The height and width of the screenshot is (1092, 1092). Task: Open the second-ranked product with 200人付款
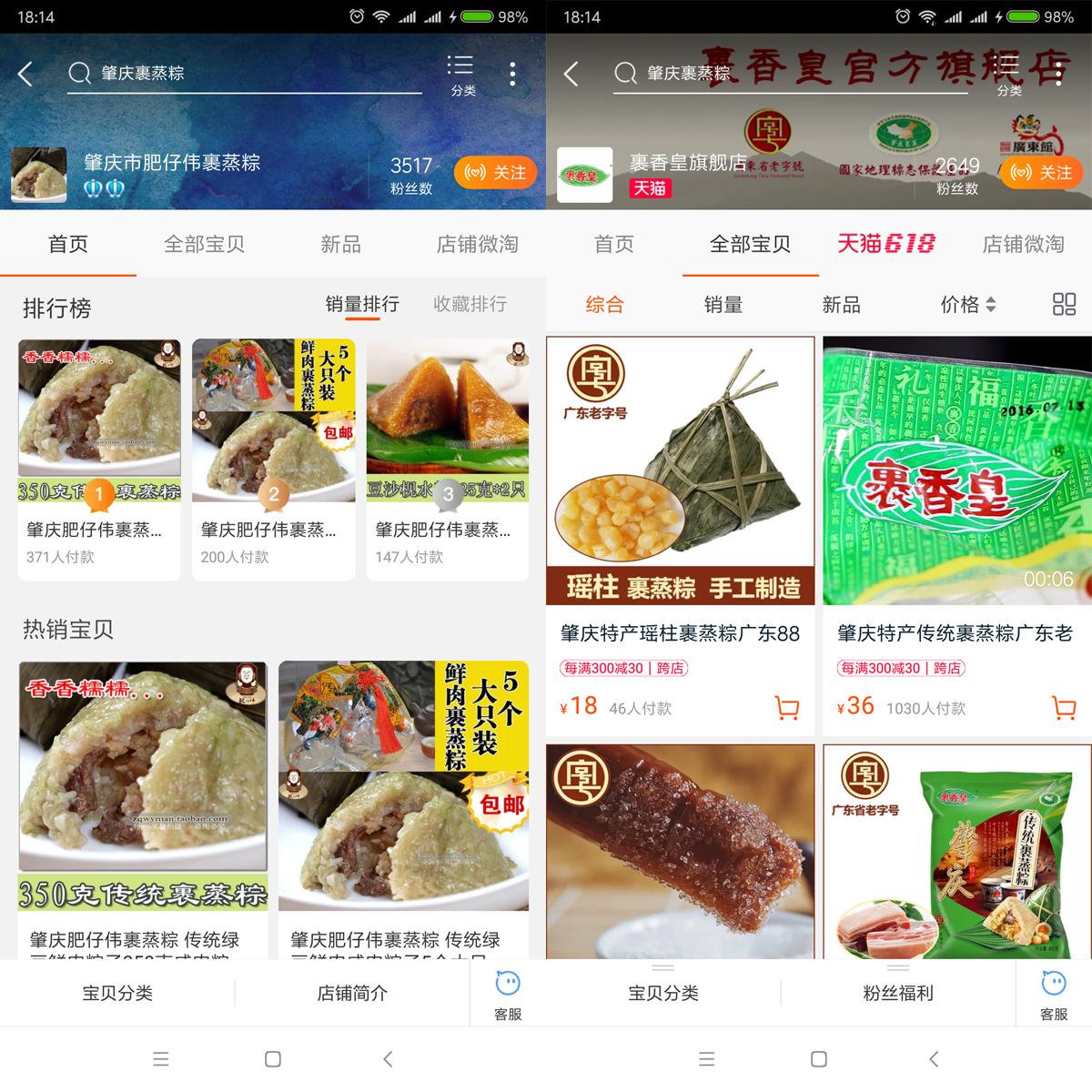[x=273, y=459]
